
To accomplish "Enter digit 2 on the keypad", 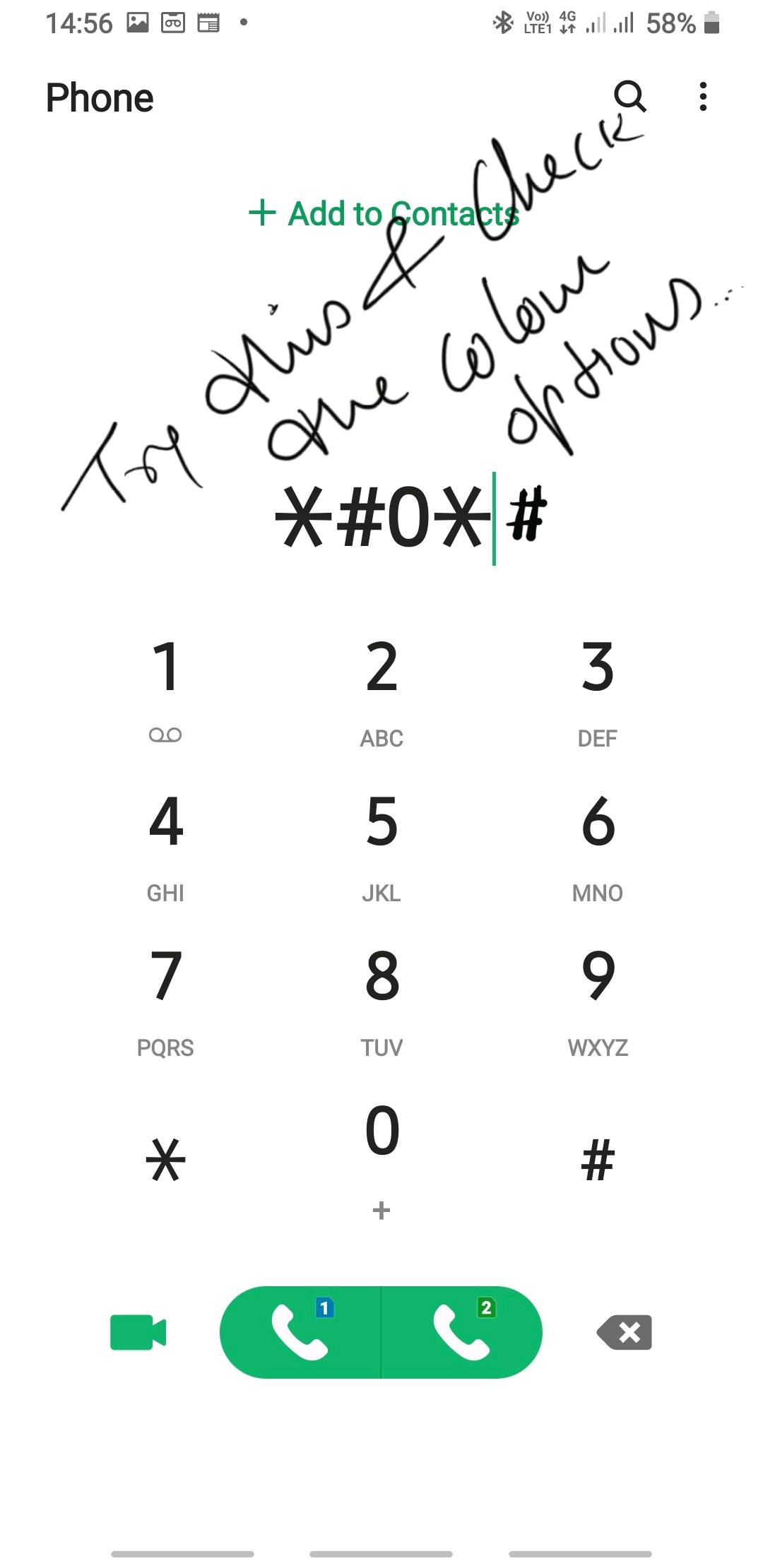I will click(x=381, y=685).
